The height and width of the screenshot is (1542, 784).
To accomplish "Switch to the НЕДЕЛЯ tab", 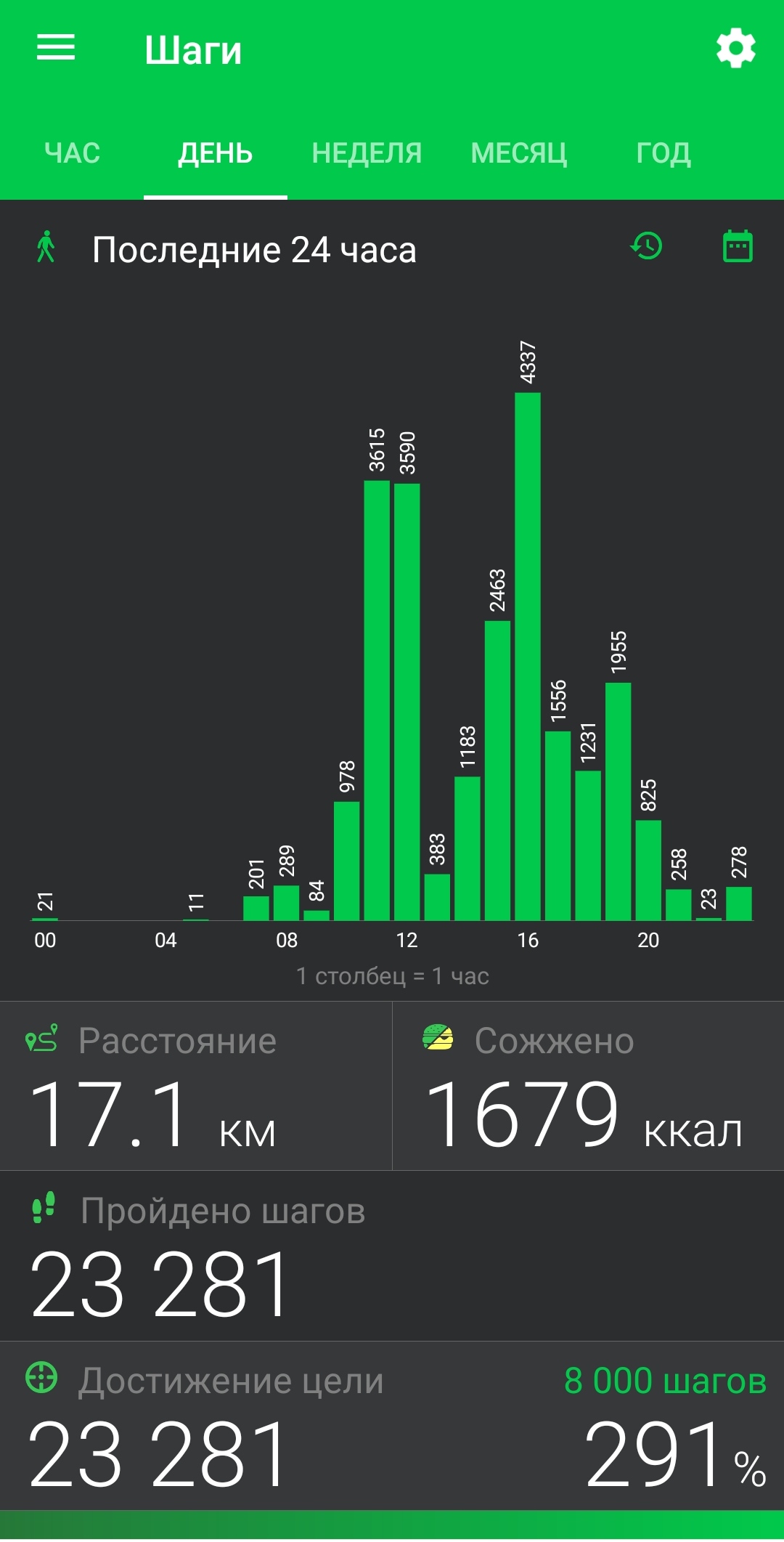I will point(367,153).
